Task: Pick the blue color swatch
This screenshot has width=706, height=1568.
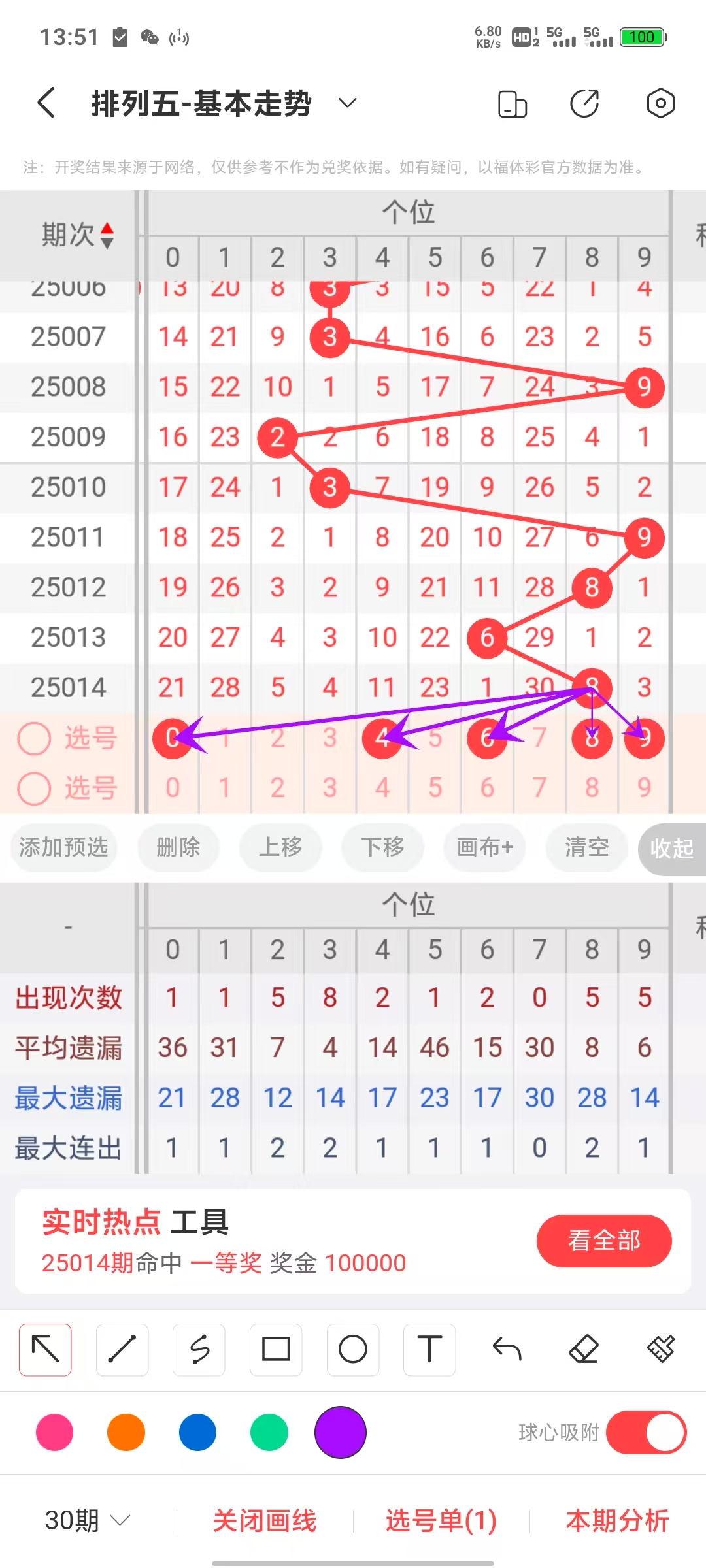Action: coord(197,1432)
